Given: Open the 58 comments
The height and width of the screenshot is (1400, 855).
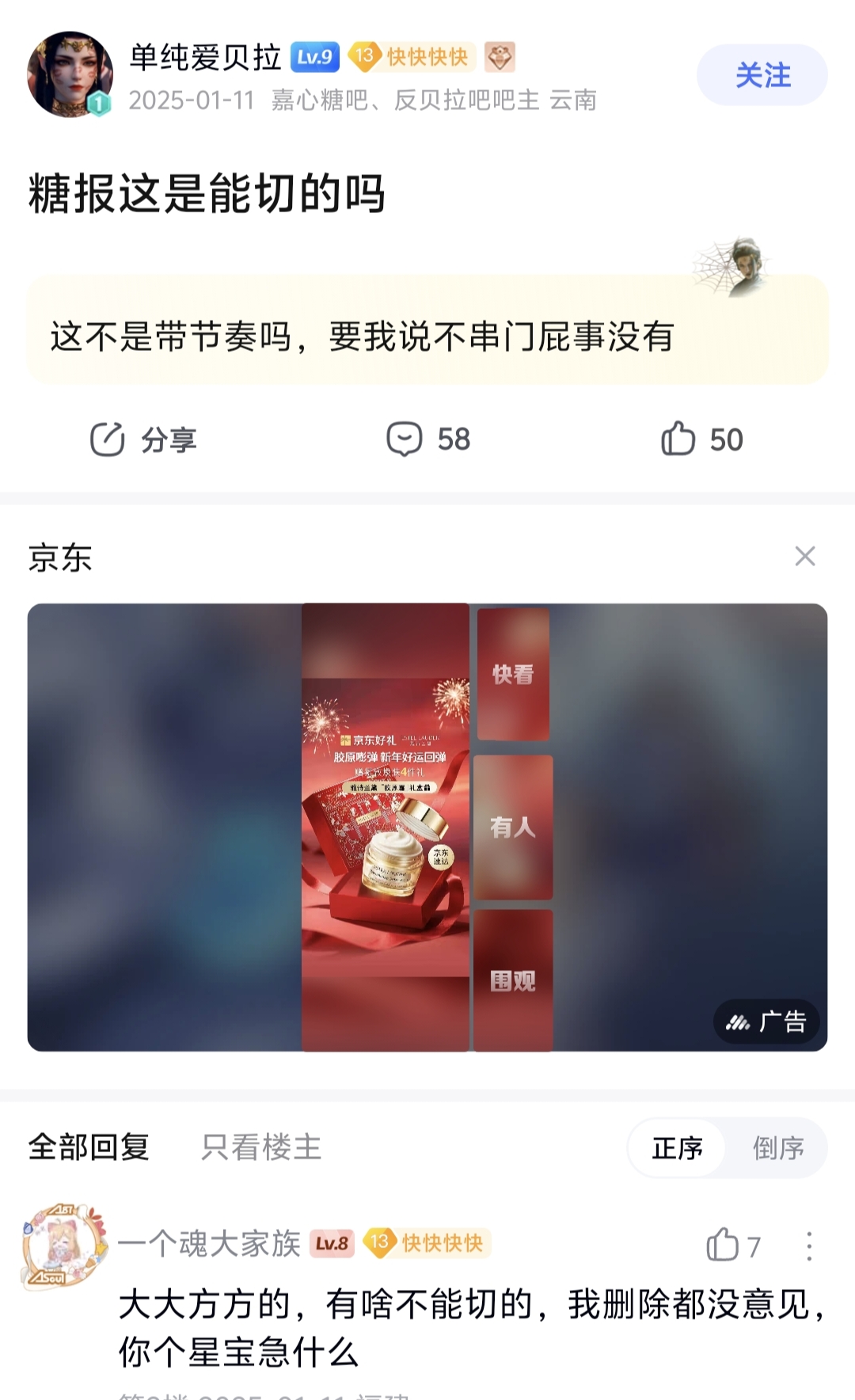Looking at the screenshot, I should tap(428, 439).
